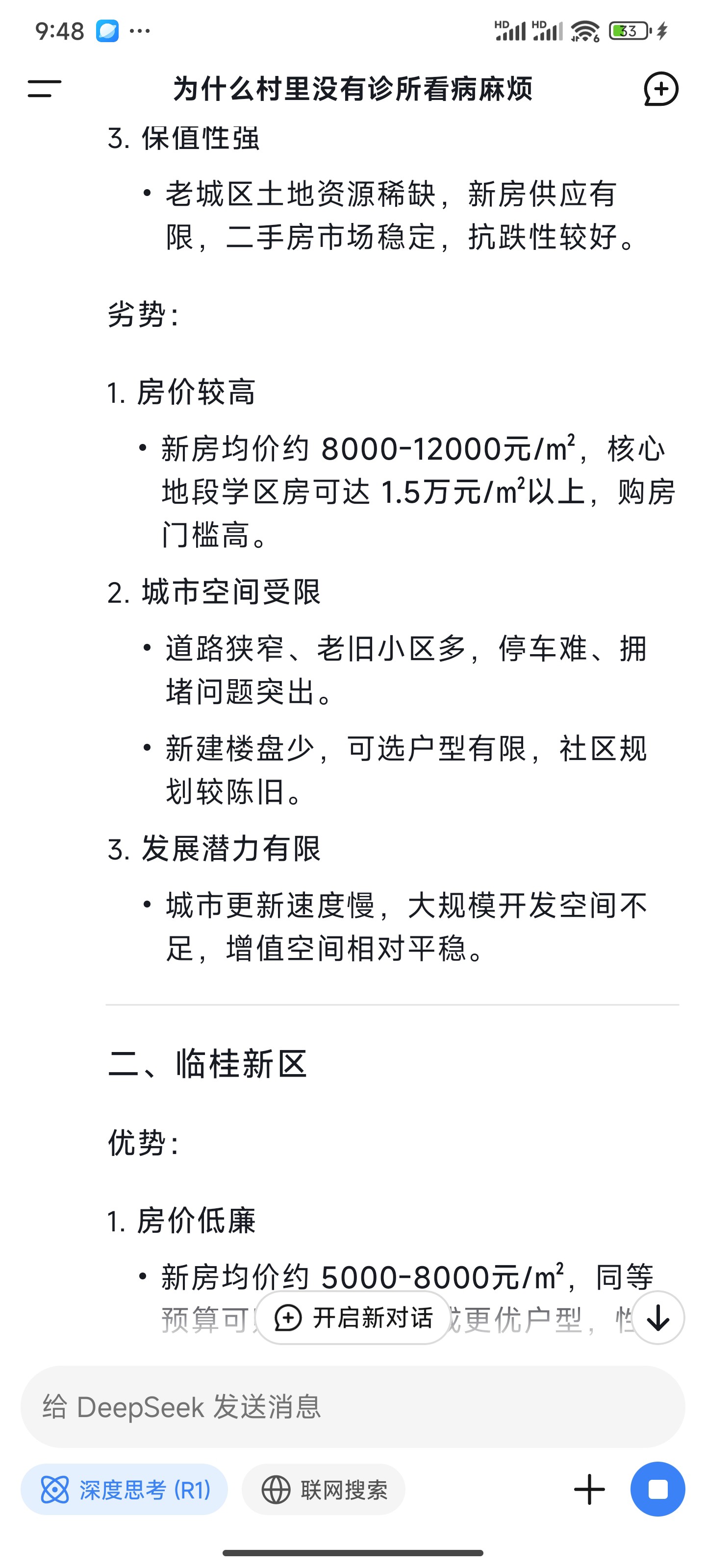Tap the 开启新对话 floating button
The height and width of the screenshot is (1568, 706).
[x=353, y=1317]
